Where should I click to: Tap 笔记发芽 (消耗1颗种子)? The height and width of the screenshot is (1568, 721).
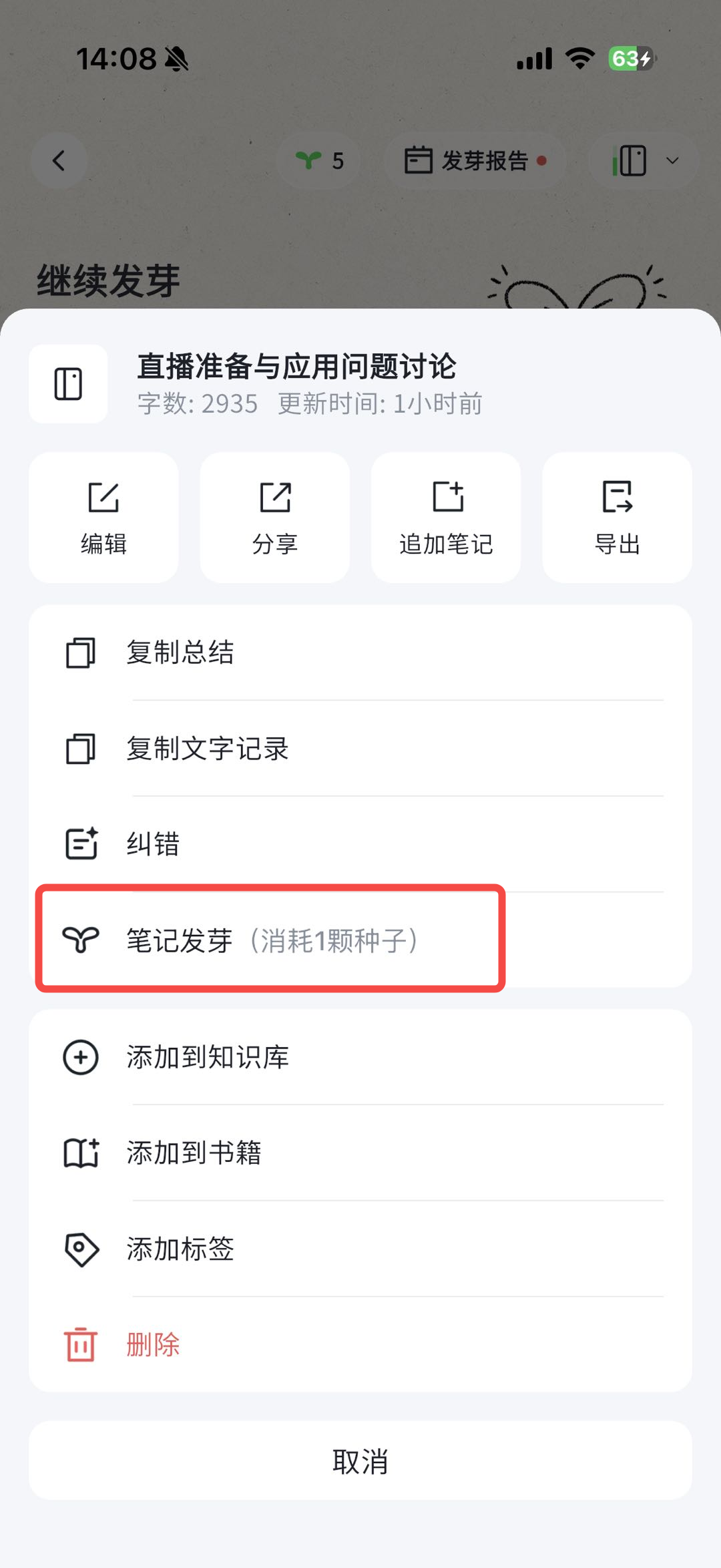(270, 940)
